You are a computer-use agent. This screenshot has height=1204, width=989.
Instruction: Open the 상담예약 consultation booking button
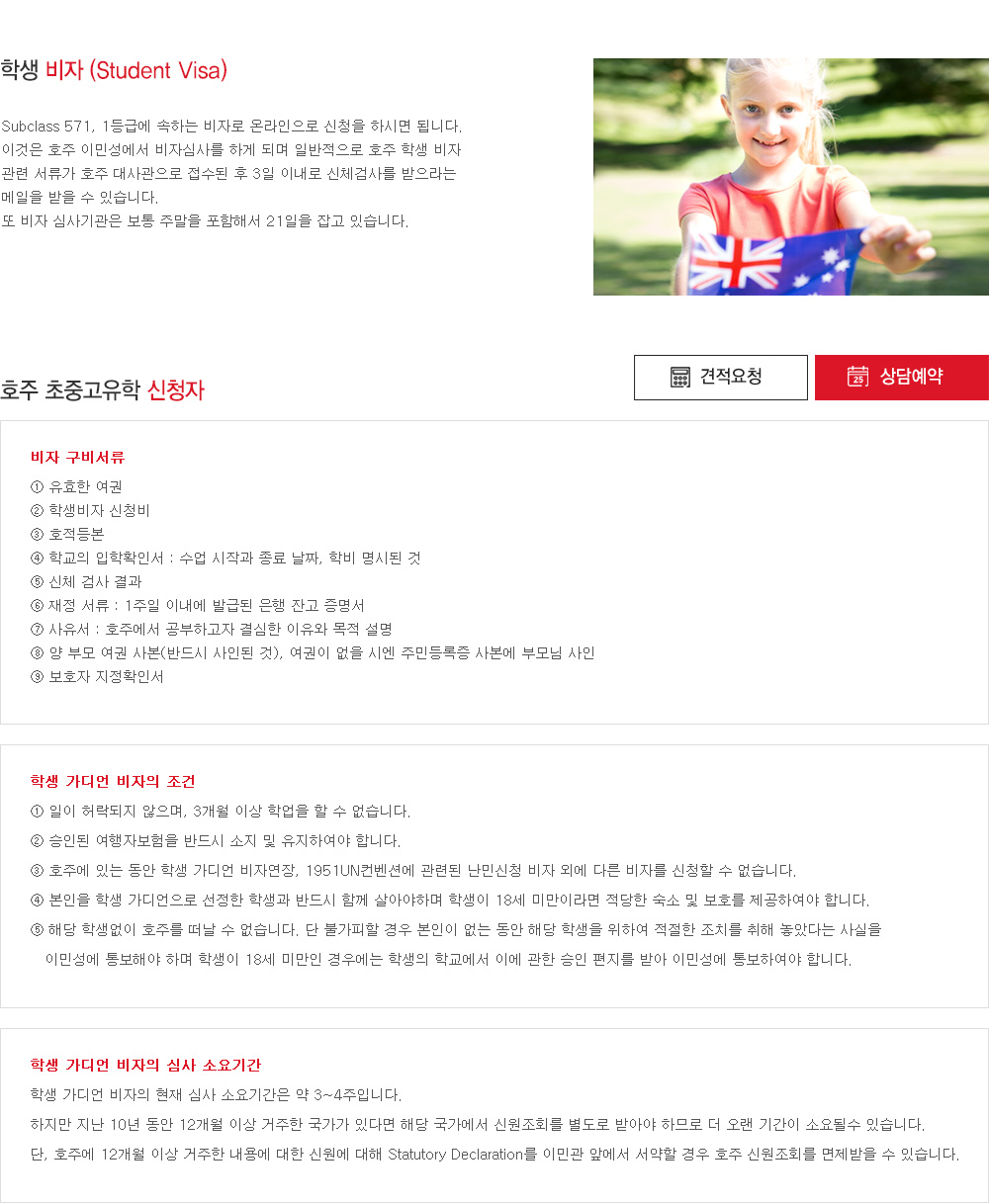[901, 377]
